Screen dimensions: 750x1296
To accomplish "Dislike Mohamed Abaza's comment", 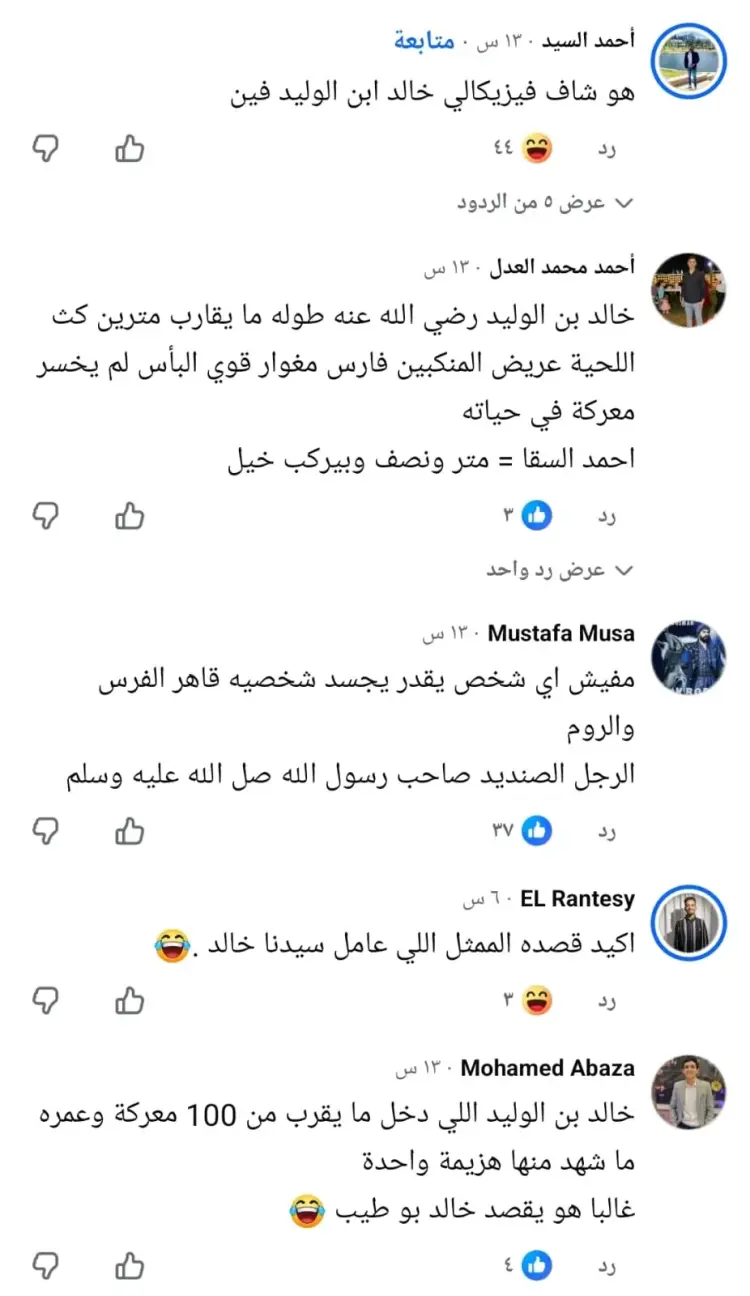I will point(46,1265).
